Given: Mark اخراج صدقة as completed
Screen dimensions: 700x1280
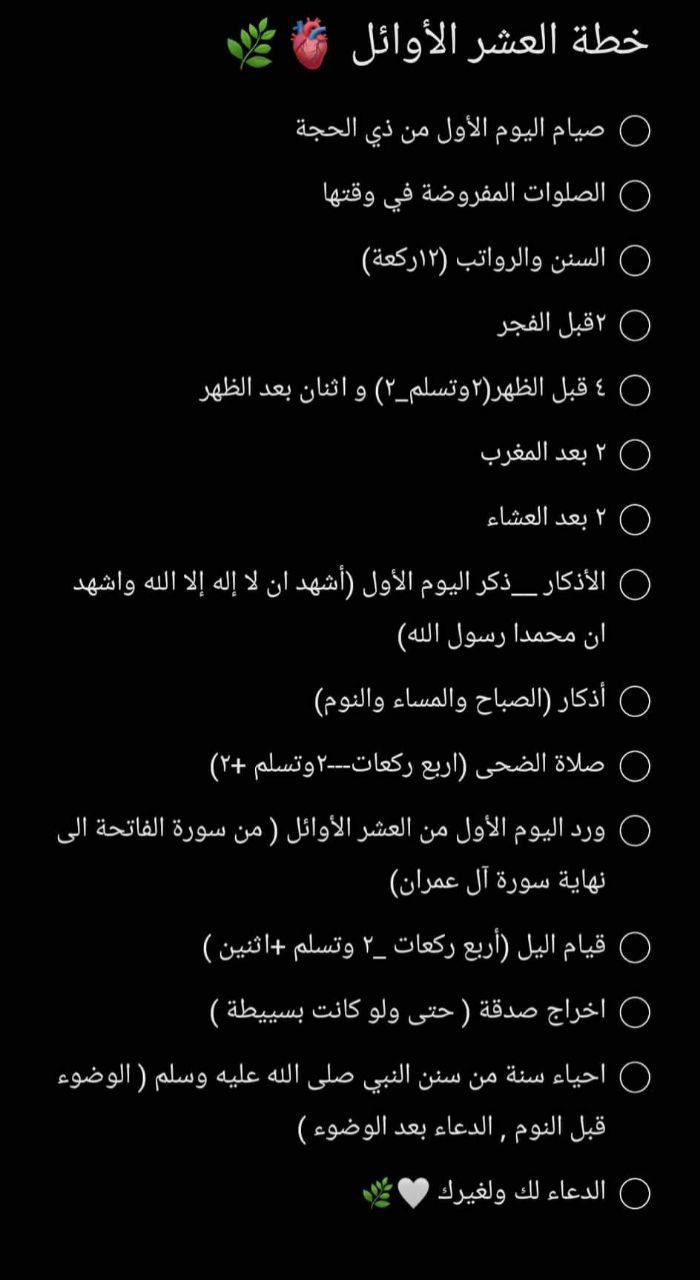Looking at the screenshot, I should point(635,1013).
